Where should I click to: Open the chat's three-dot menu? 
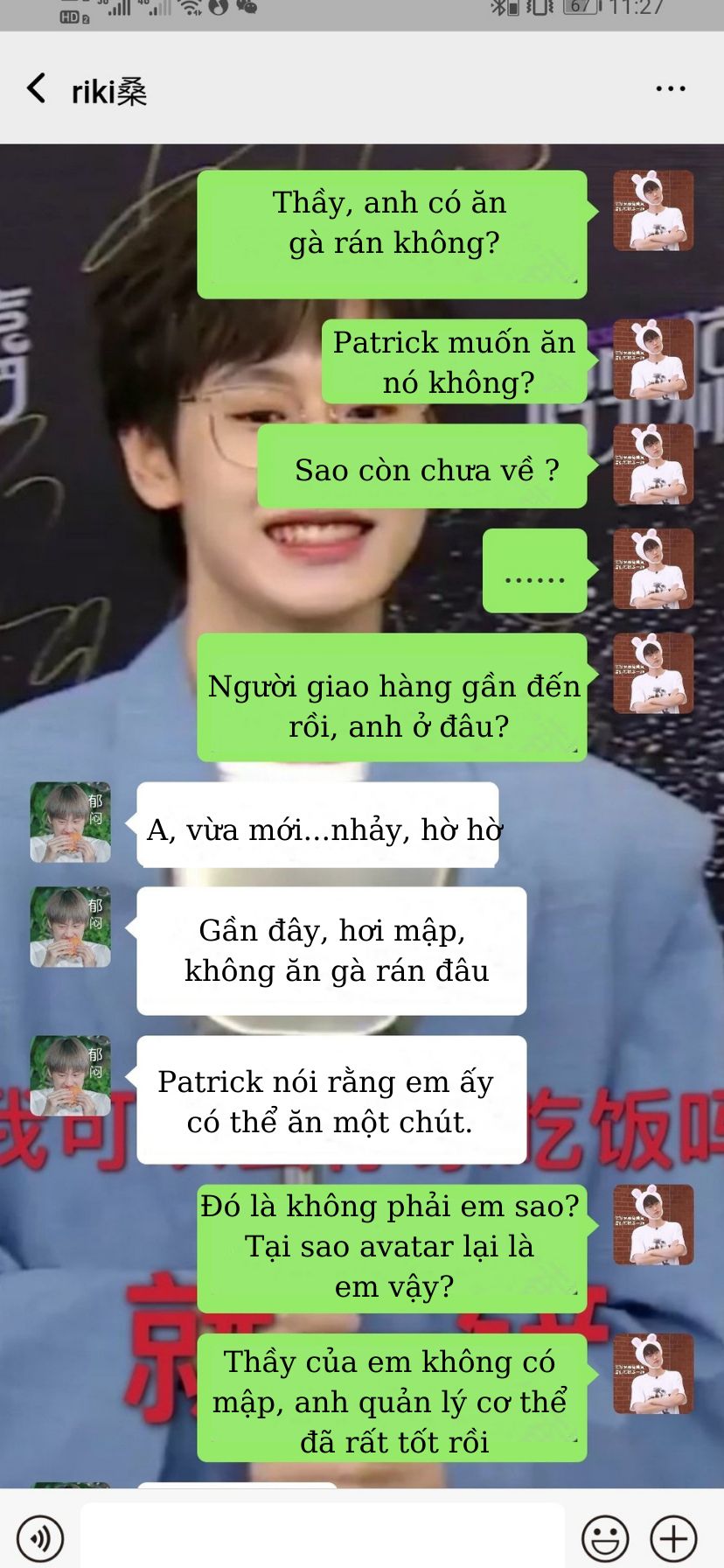[x=671, y=88]
